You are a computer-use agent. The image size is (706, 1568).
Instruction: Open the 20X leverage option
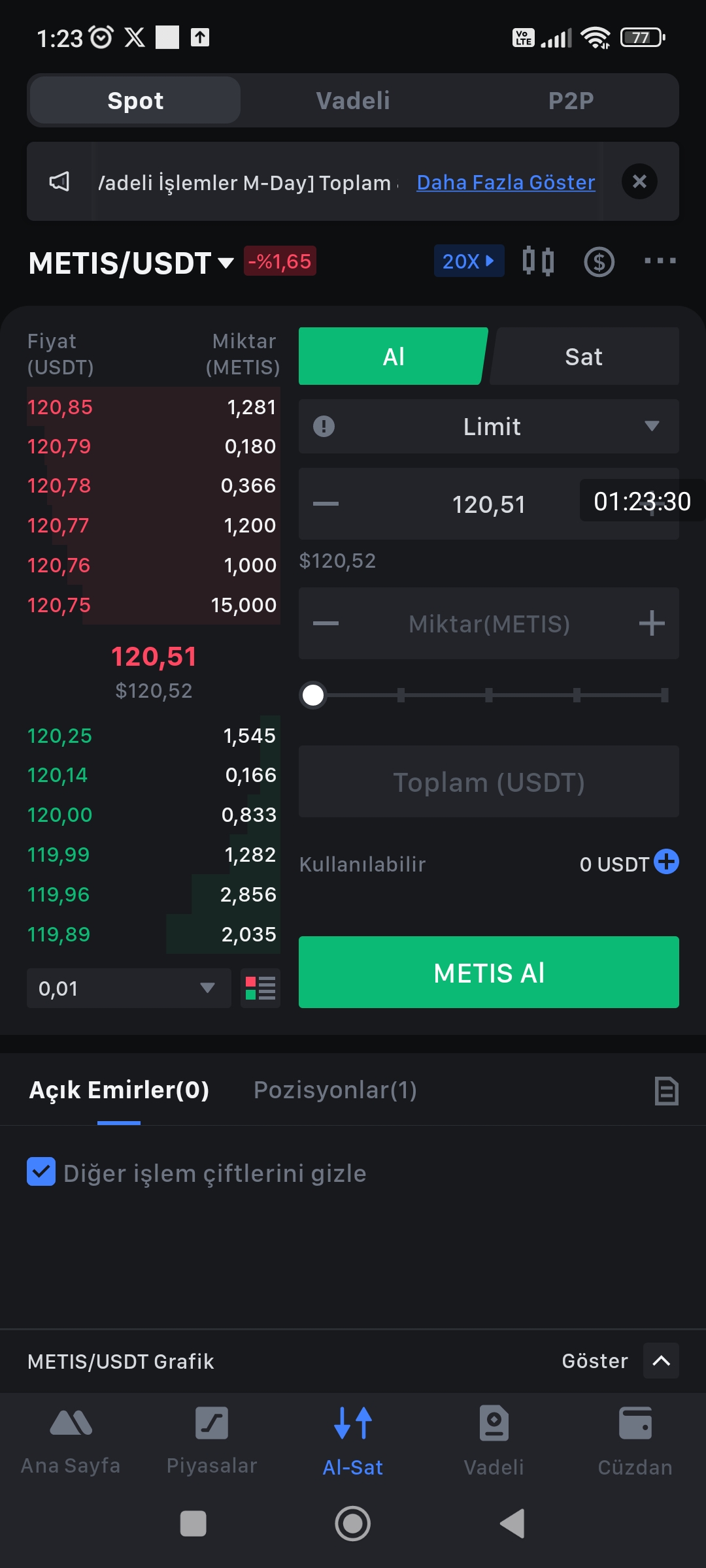tap(469, 261)
